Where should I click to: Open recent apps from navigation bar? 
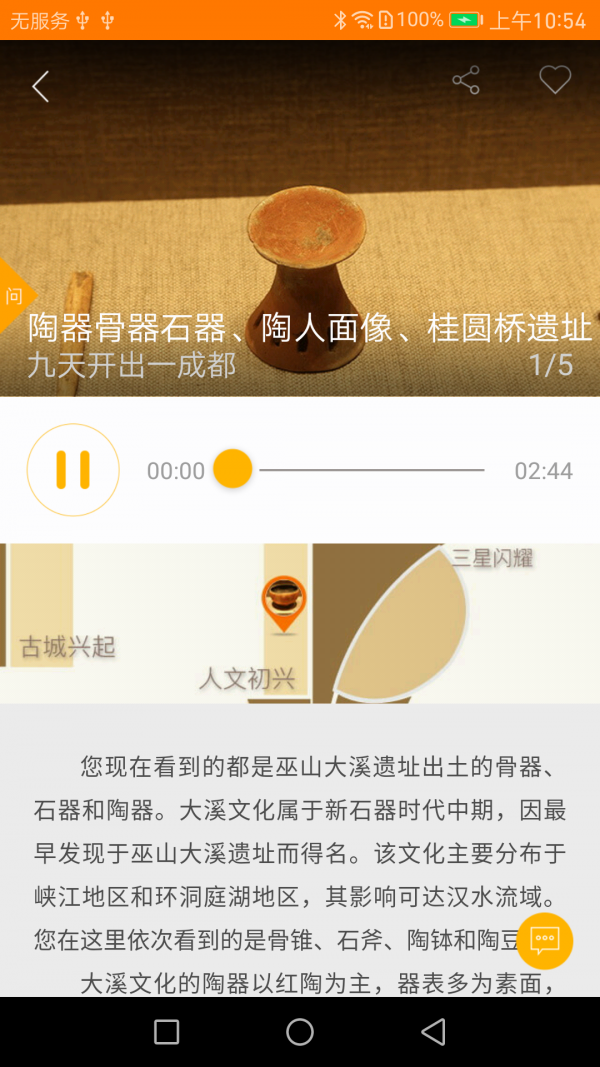click(x=167, y=1032)
